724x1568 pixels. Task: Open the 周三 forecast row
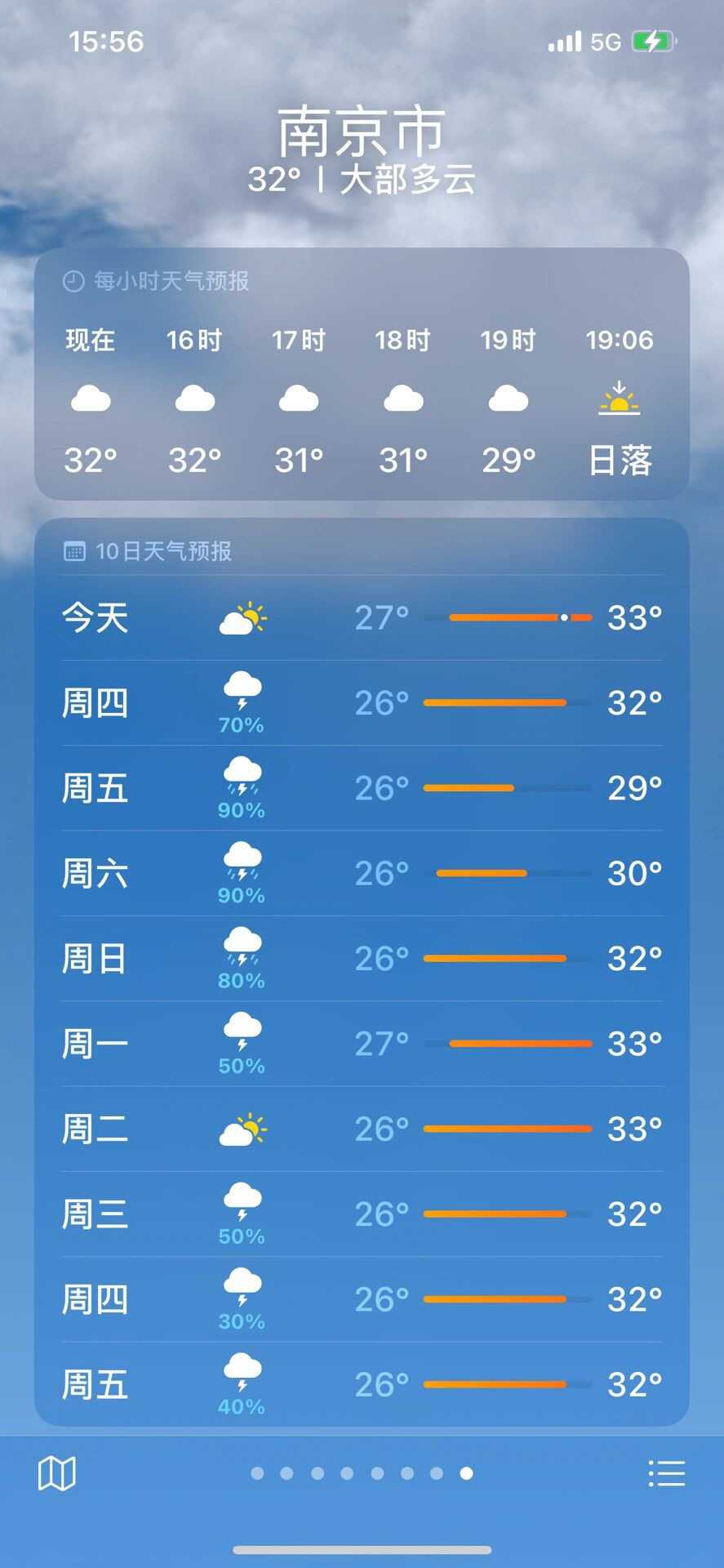[362, 1214]
